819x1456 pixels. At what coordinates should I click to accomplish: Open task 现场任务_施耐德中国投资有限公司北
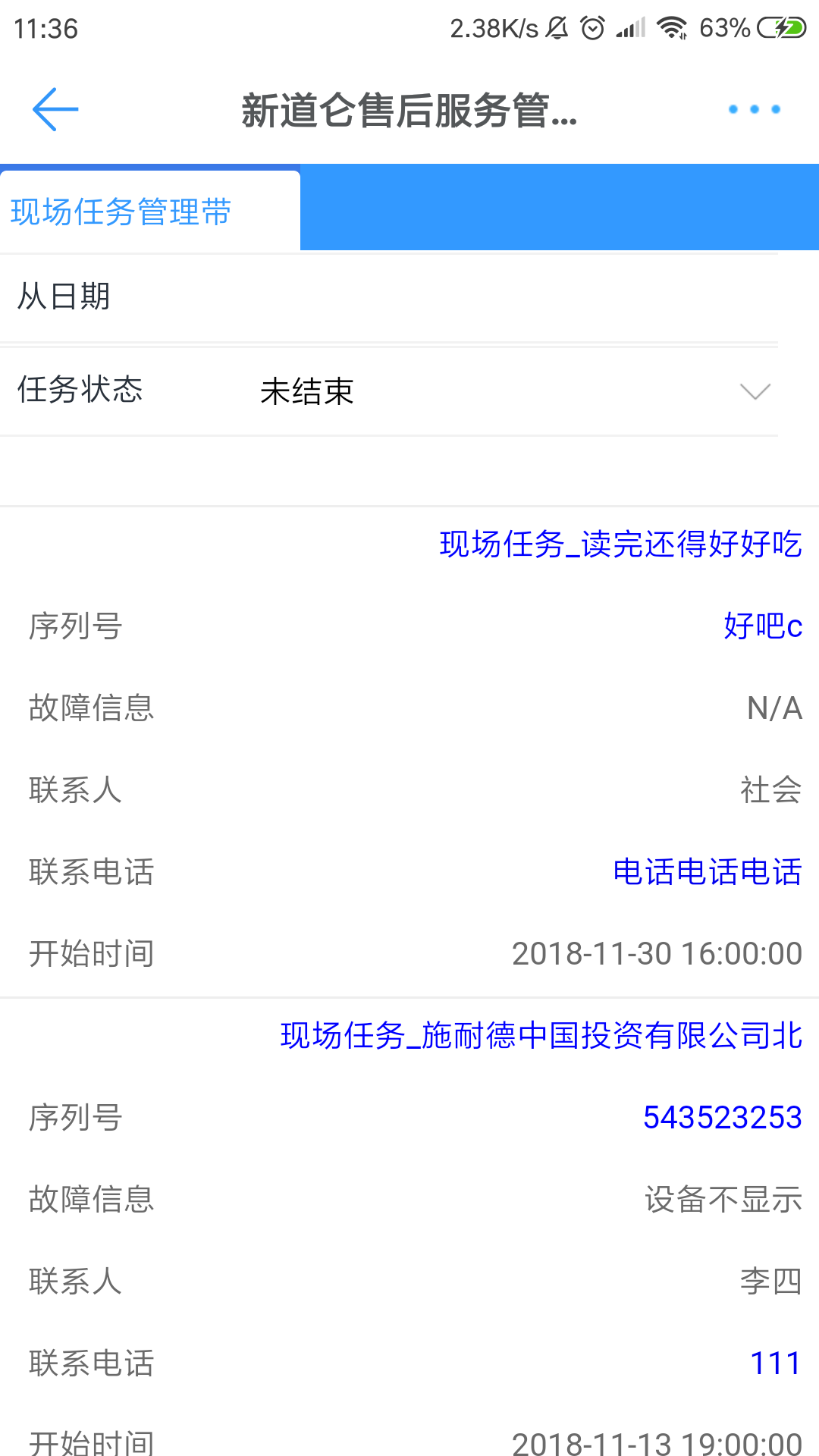[541, 1036]
